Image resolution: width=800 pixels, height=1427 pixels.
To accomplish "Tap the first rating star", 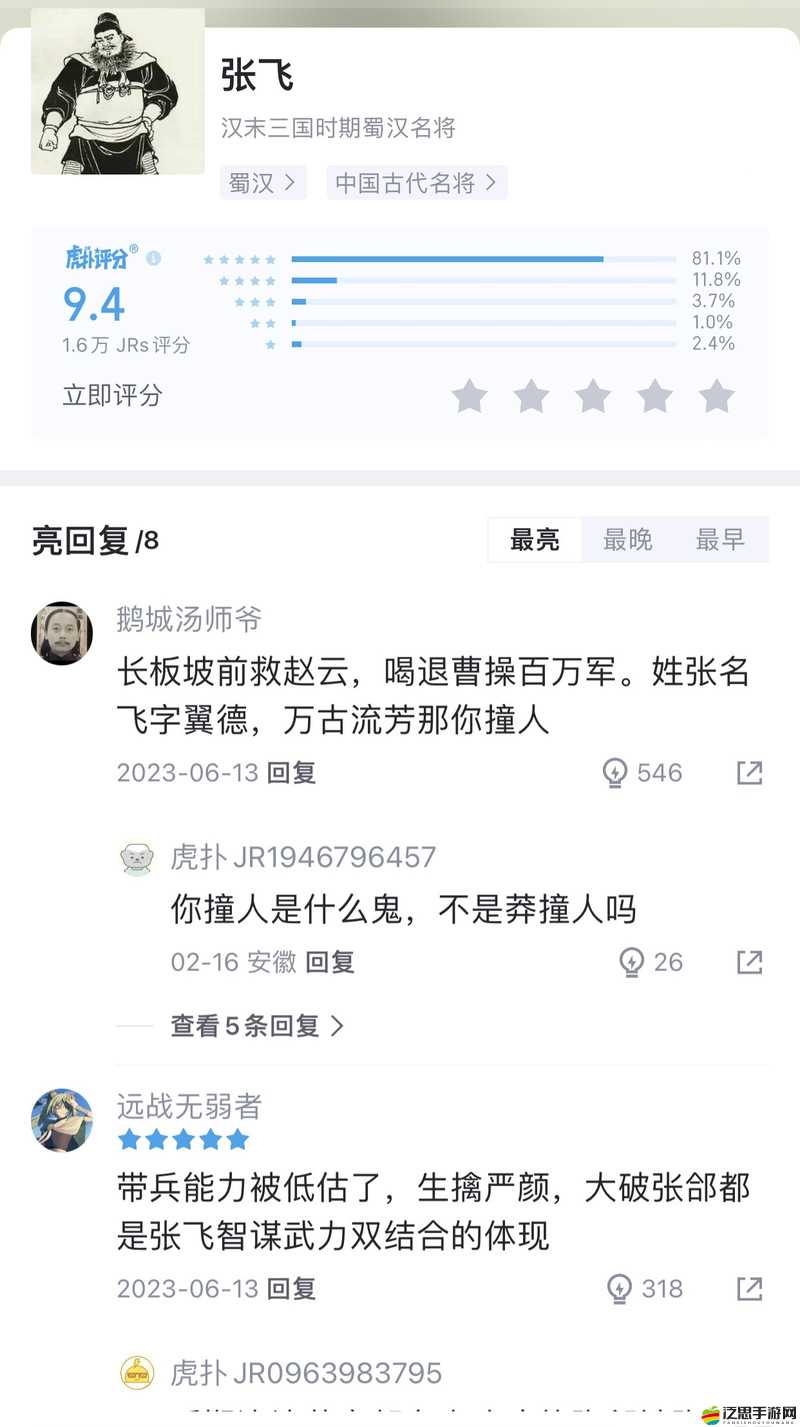I will (470, 396).
